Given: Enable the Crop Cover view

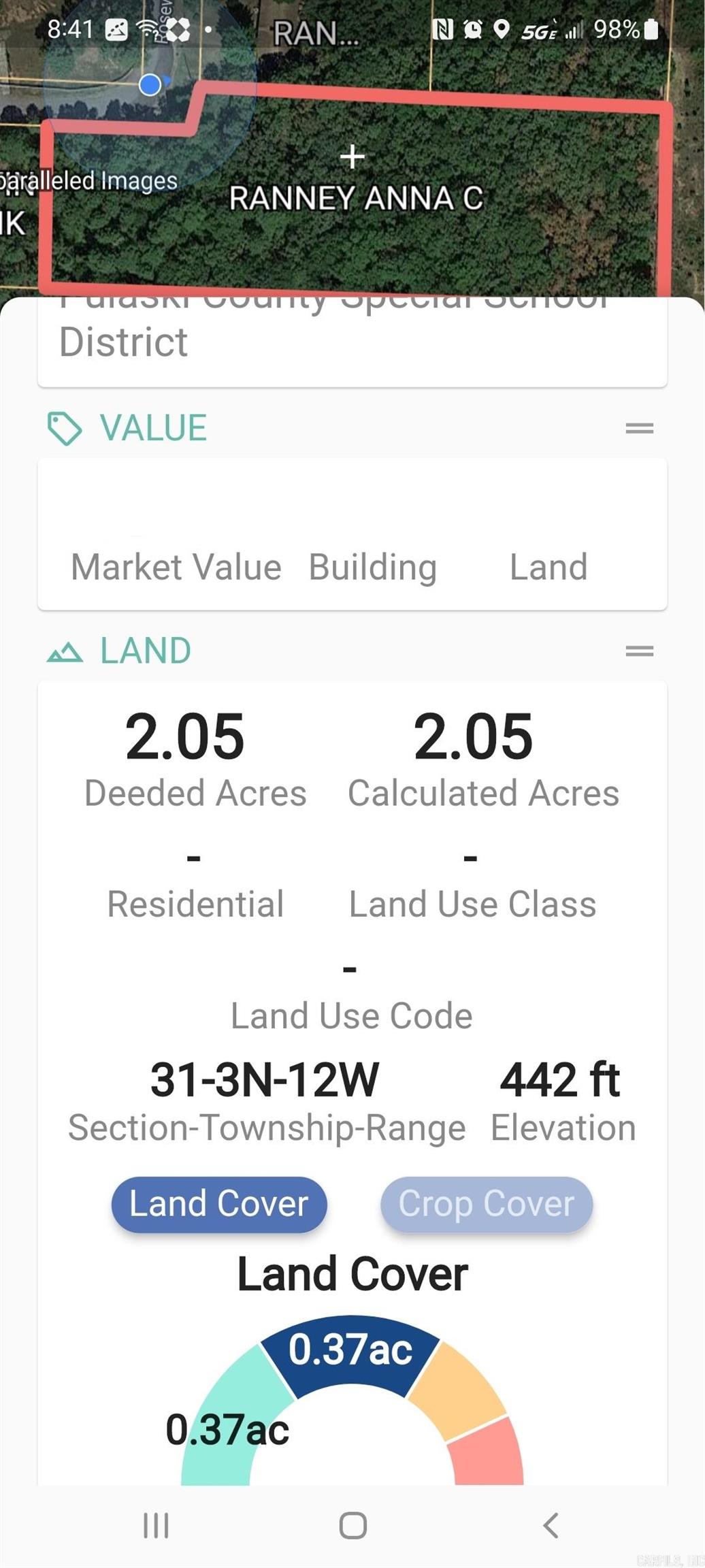Looking at the screenshot, I should pyautogui.click(x=485, y=1204).
